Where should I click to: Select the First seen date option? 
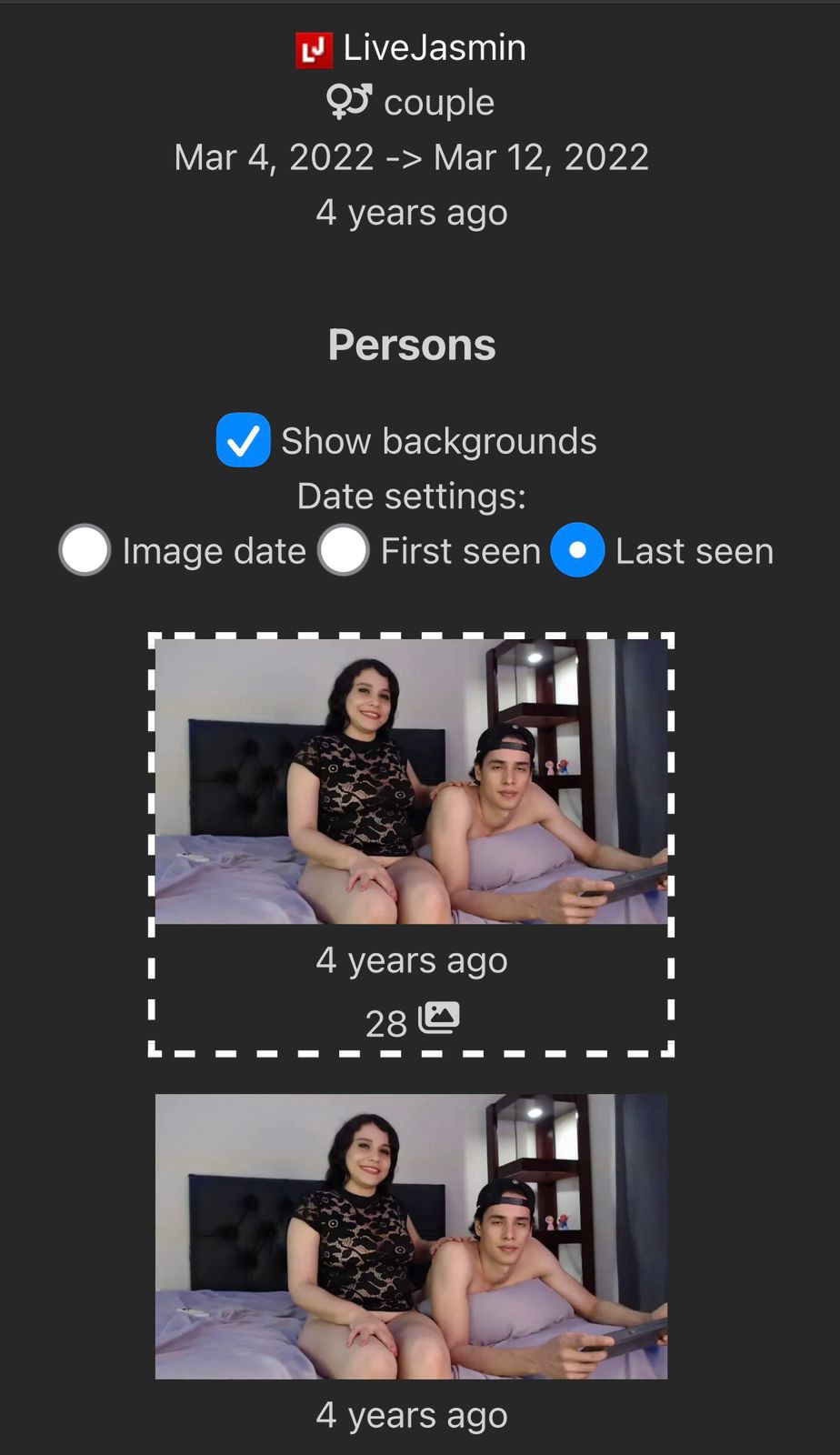[x=343, y=550]
